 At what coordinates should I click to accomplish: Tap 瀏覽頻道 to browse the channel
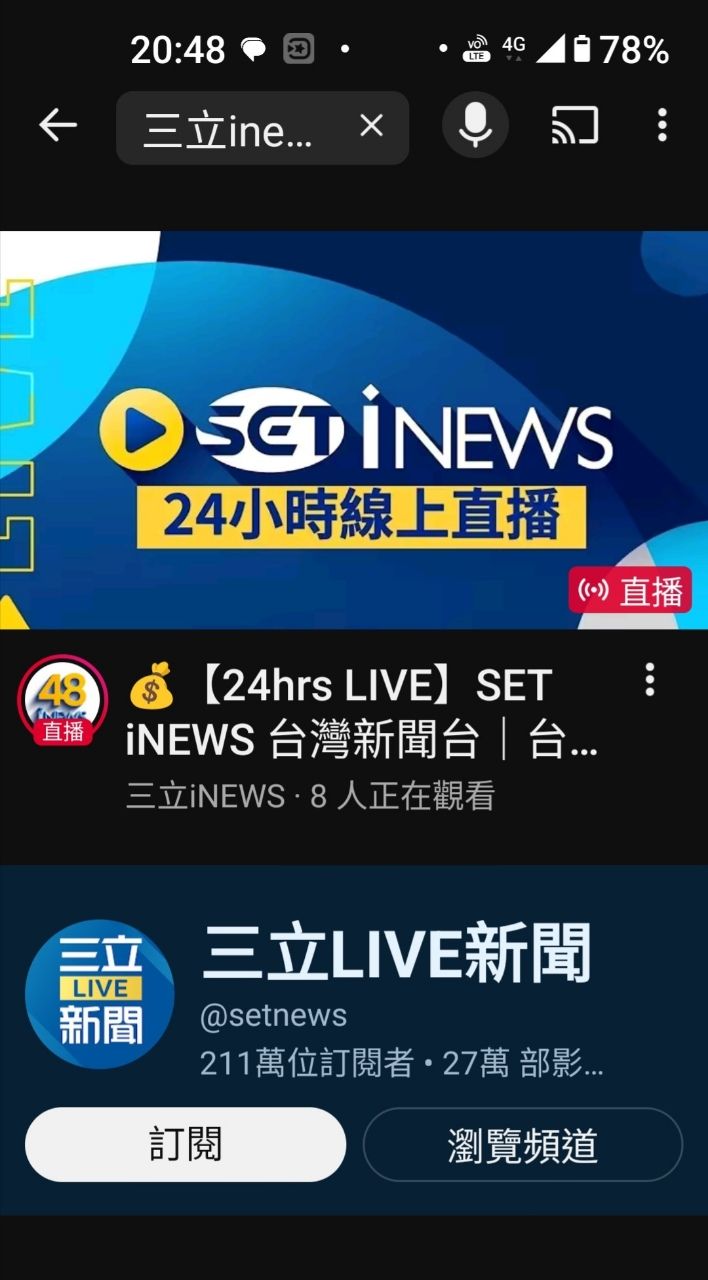click(x=522, y=1145)
